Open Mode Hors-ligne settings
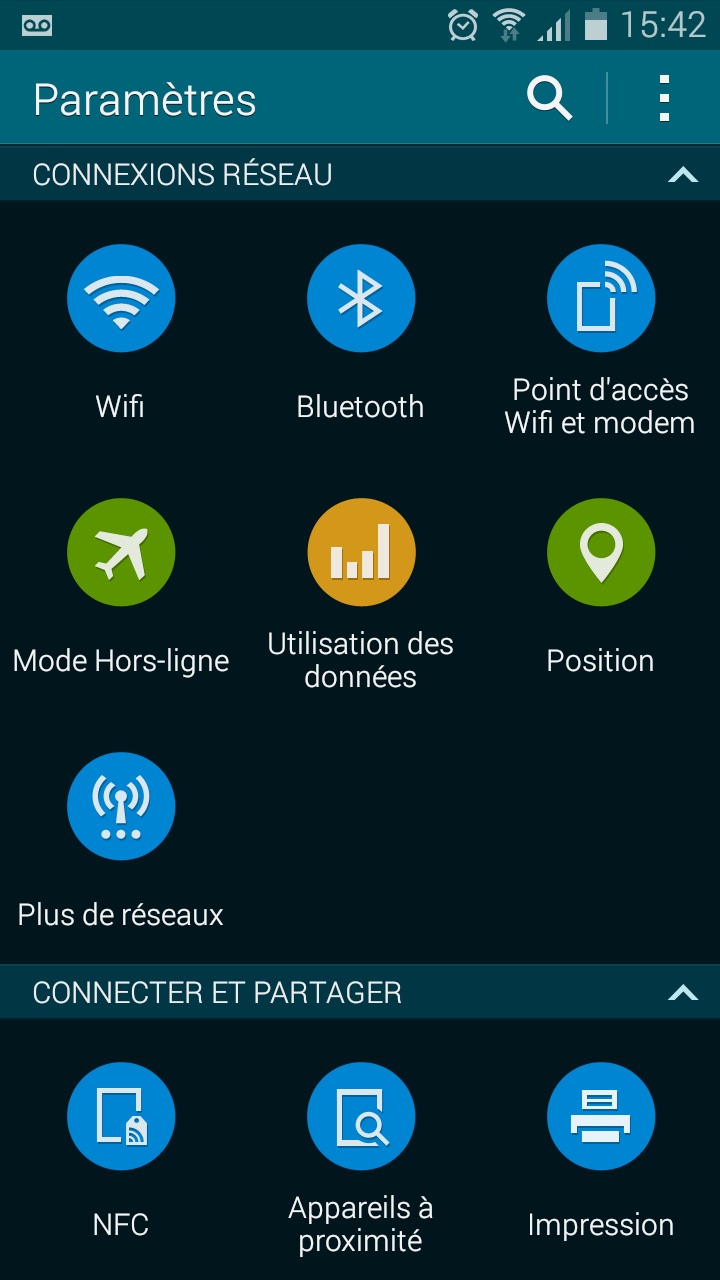The width and height of the screenshot is (720, 1280). click(x=121, y=553)
